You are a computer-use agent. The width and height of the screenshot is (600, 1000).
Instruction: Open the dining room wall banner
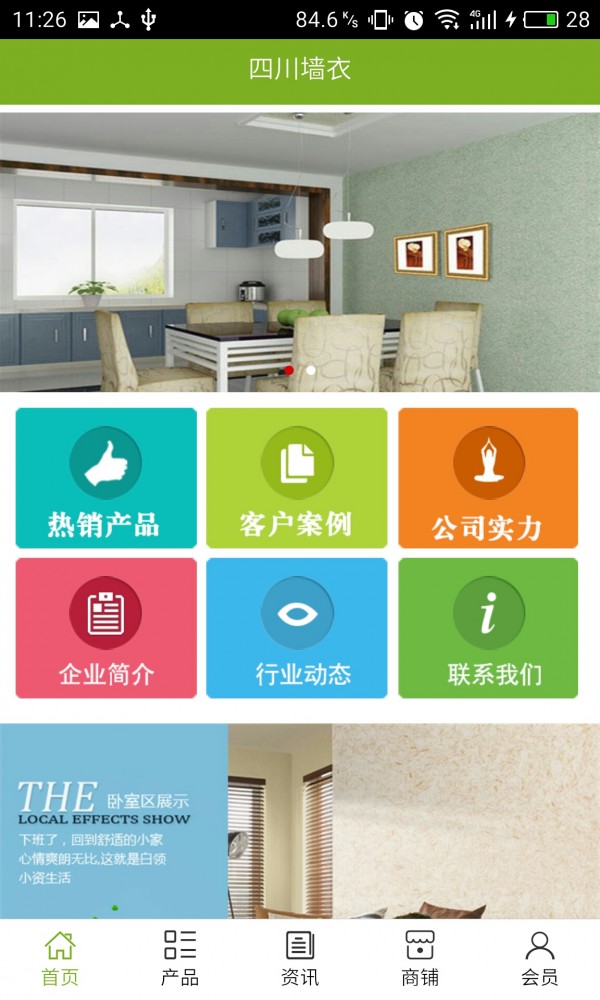(x=300, y=252)
